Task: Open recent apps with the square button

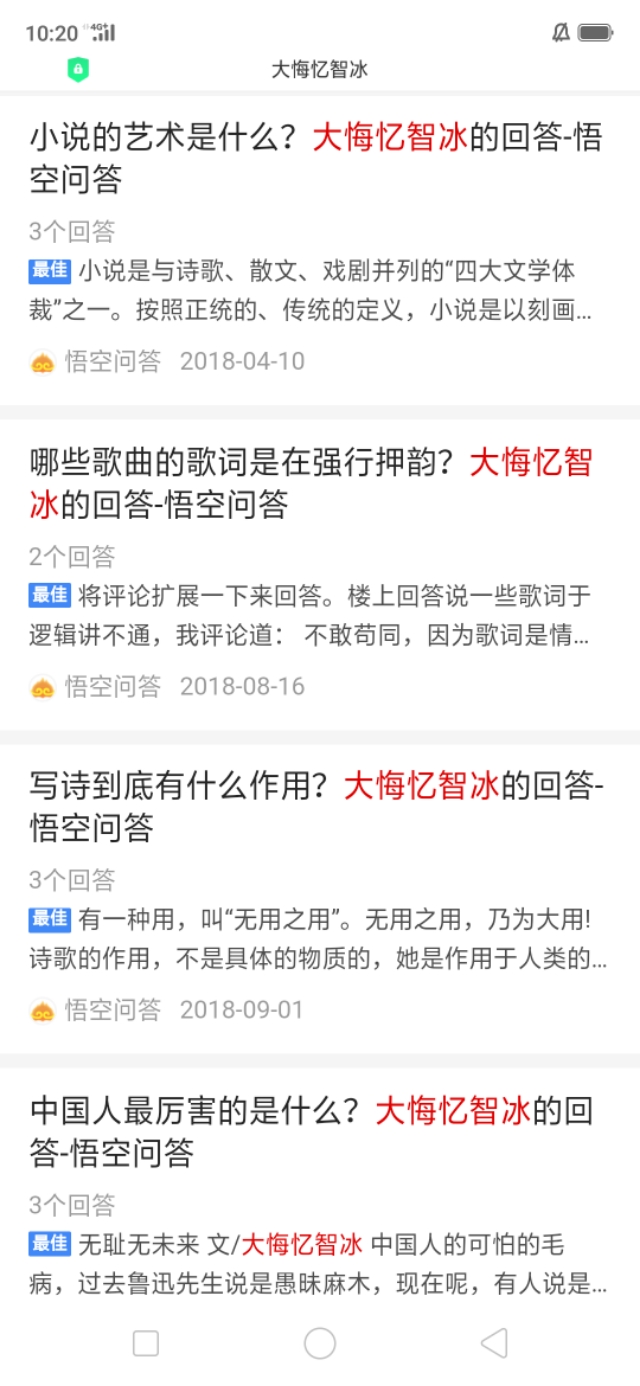Action: [146, 1343]
